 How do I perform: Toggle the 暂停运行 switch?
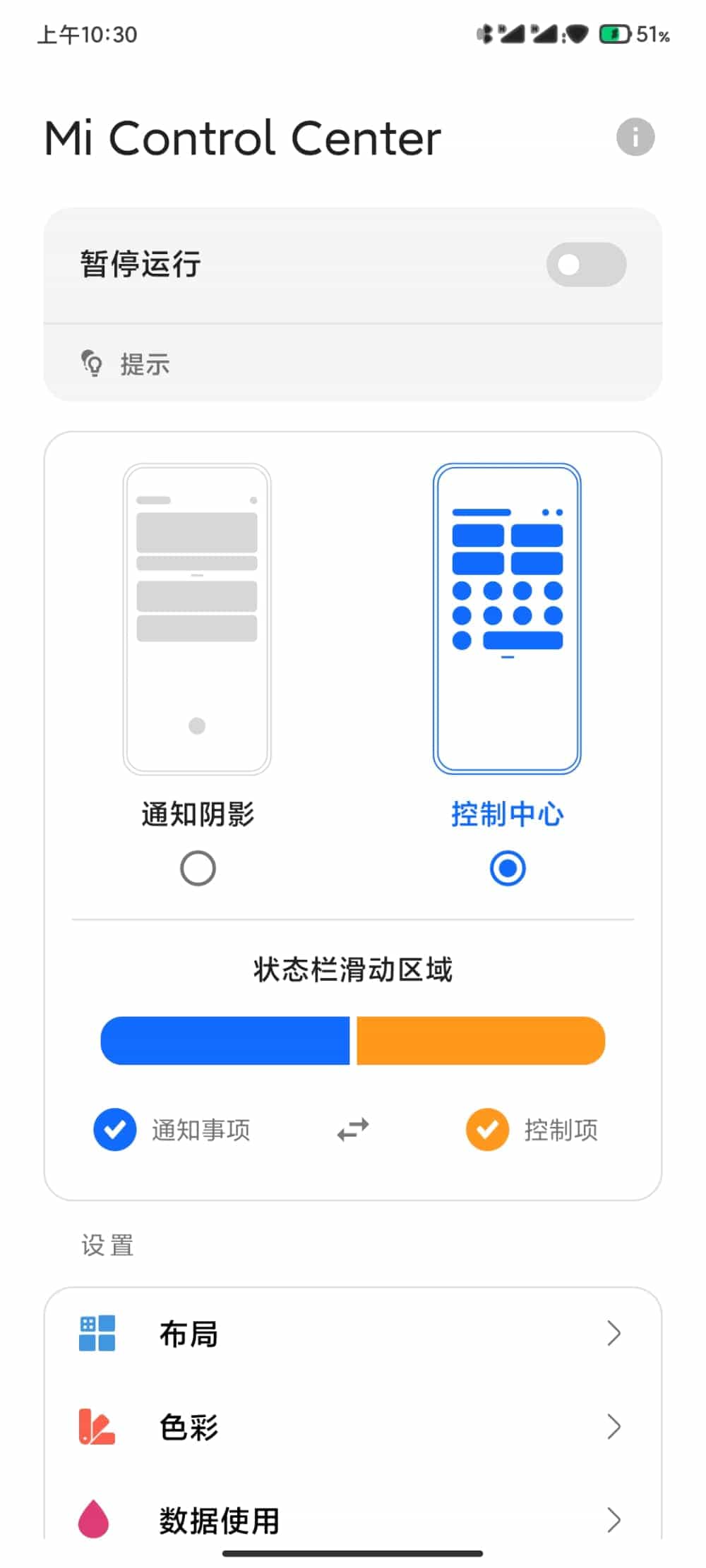[x=585, y=265]
